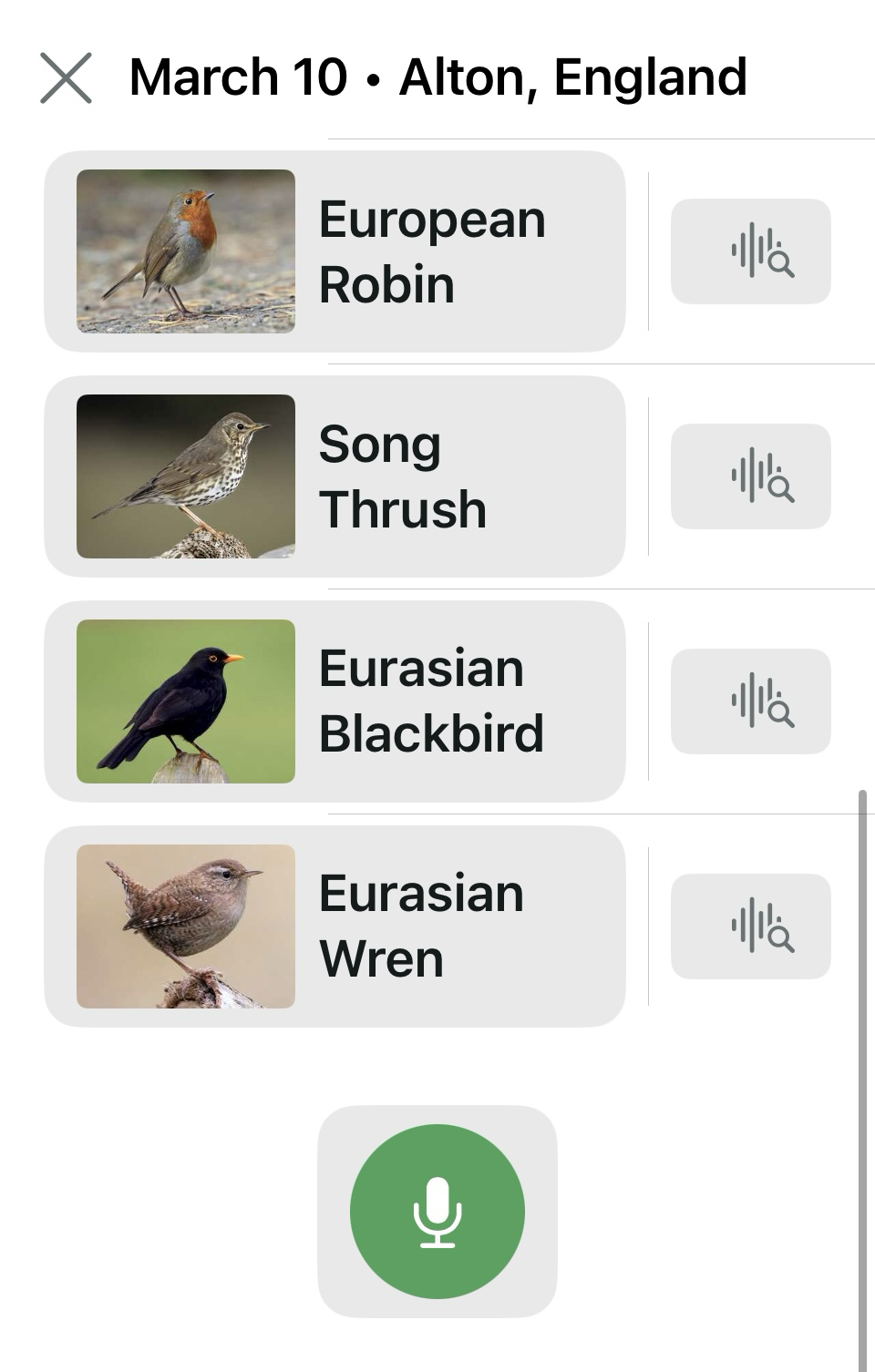Find European Robin sounds in the recording
875x1372 pixels.
click(x=750, y=251)
